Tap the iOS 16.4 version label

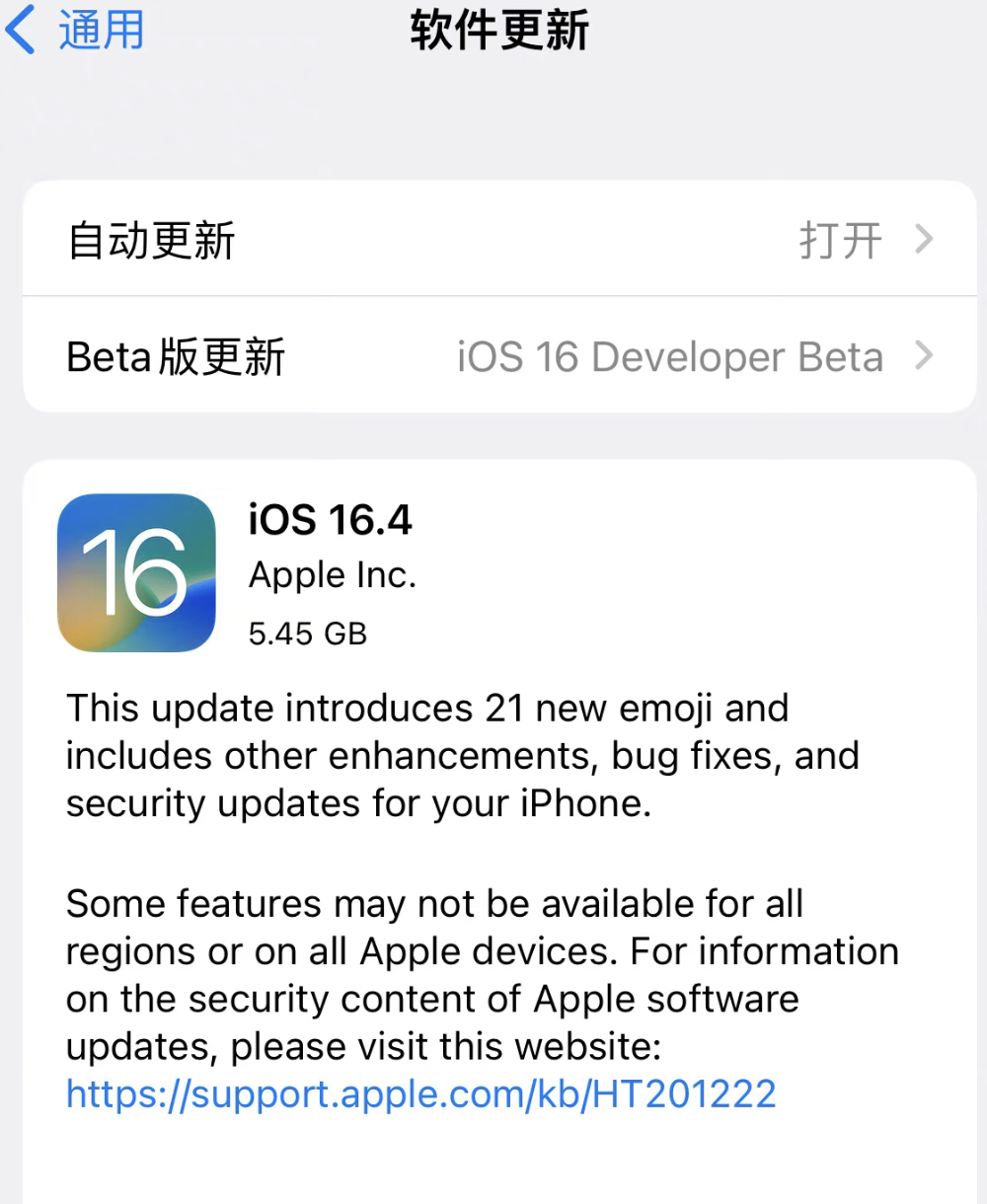[331, 519]
